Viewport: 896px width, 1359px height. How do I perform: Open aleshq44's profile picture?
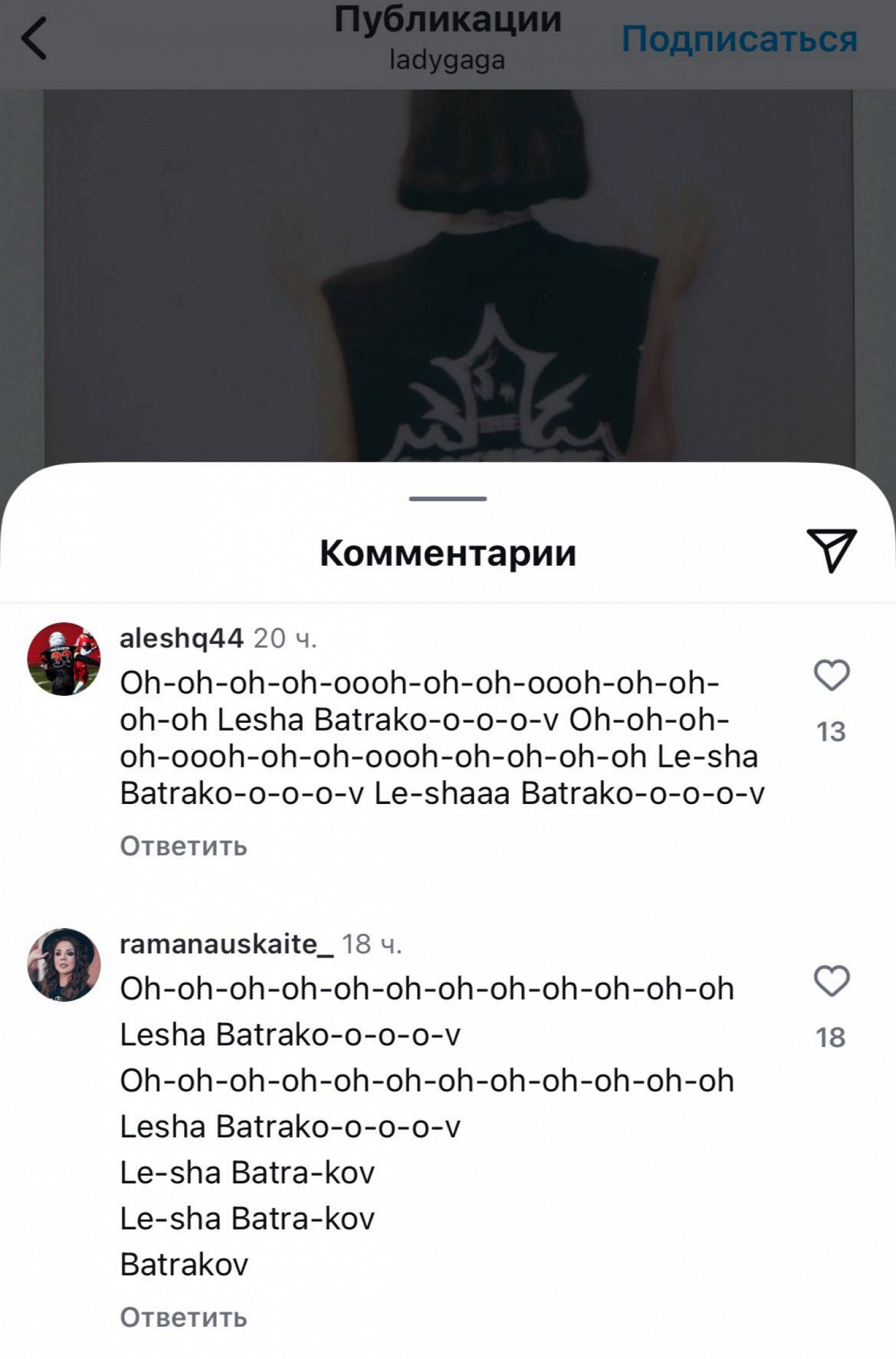[x=64, y=659]
